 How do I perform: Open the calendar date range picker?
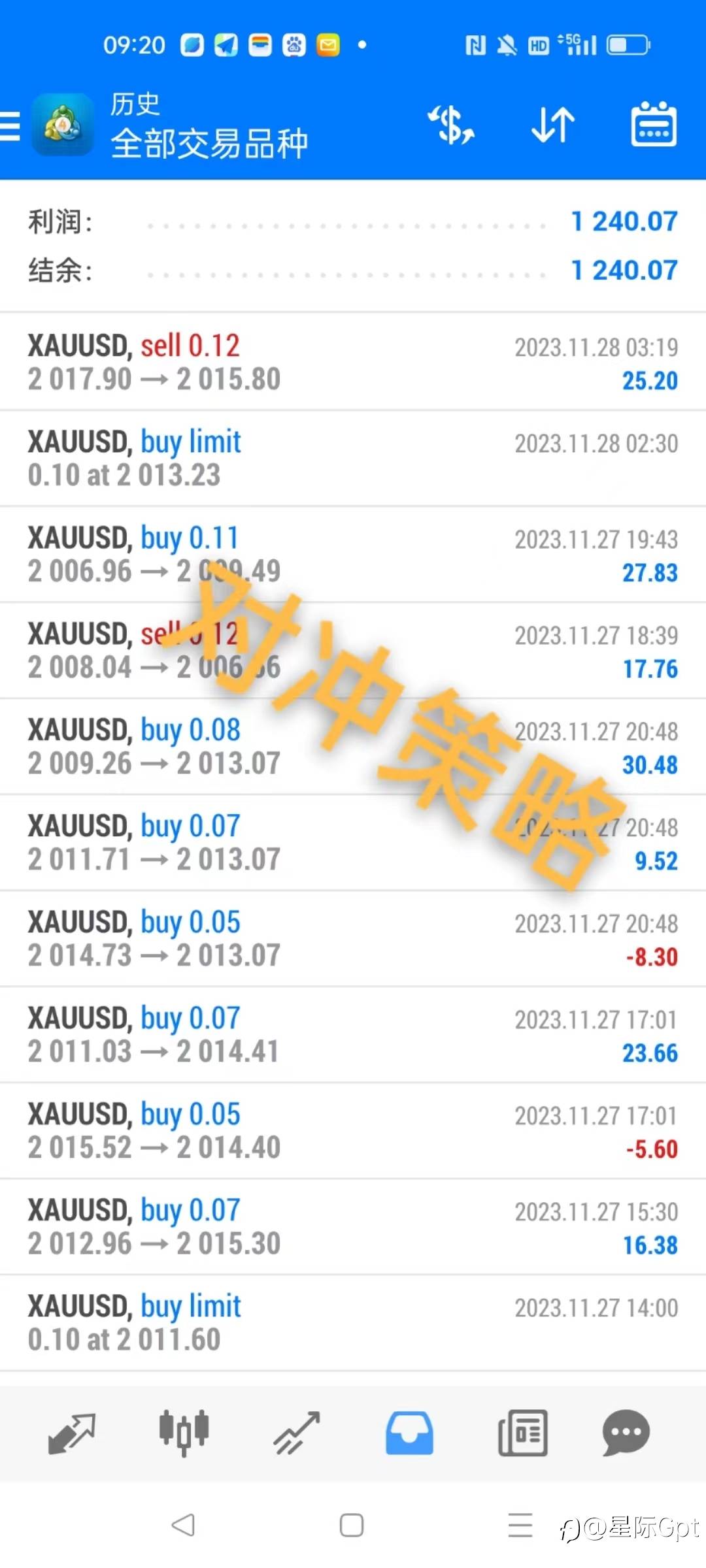(653, 124)
